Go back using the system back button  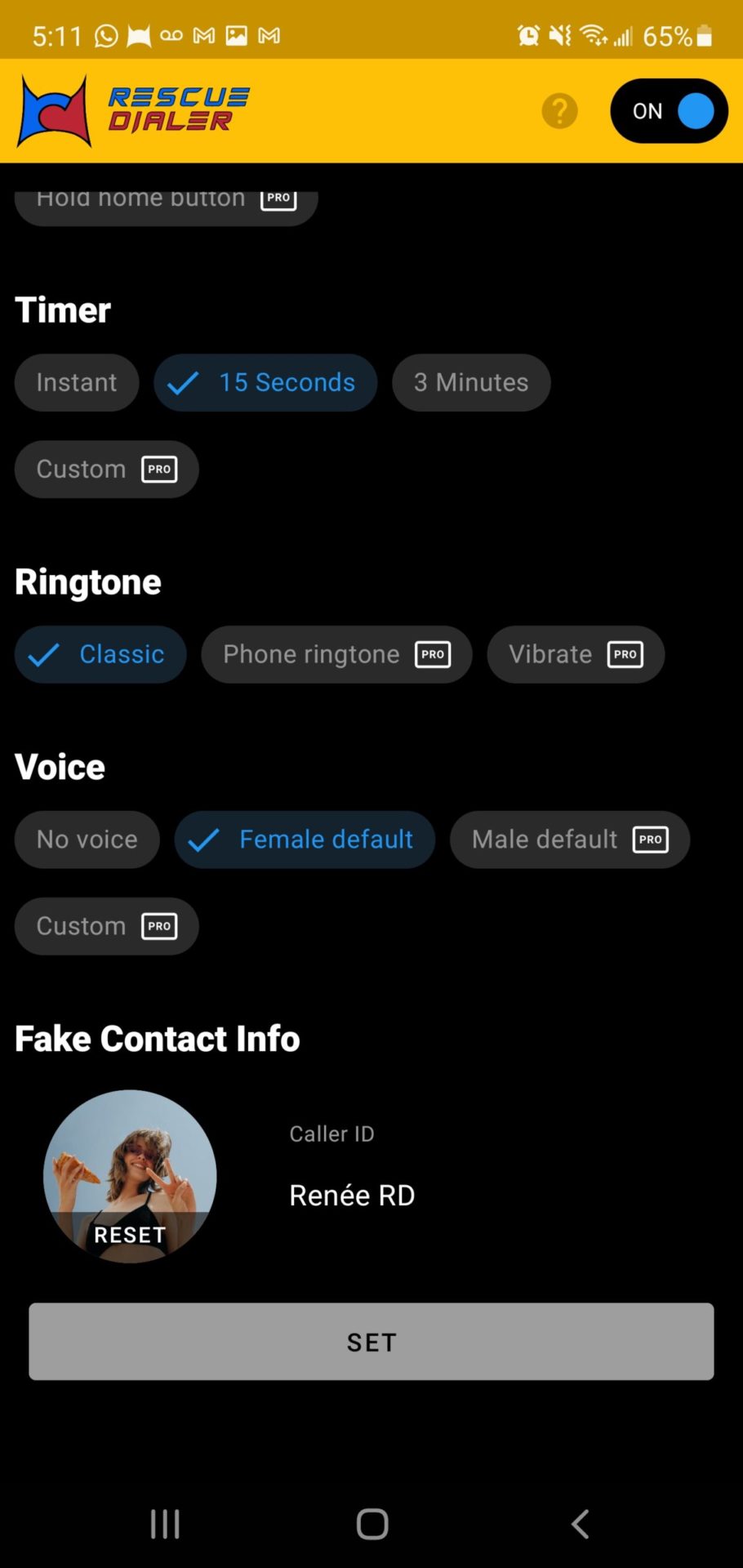580,1524
